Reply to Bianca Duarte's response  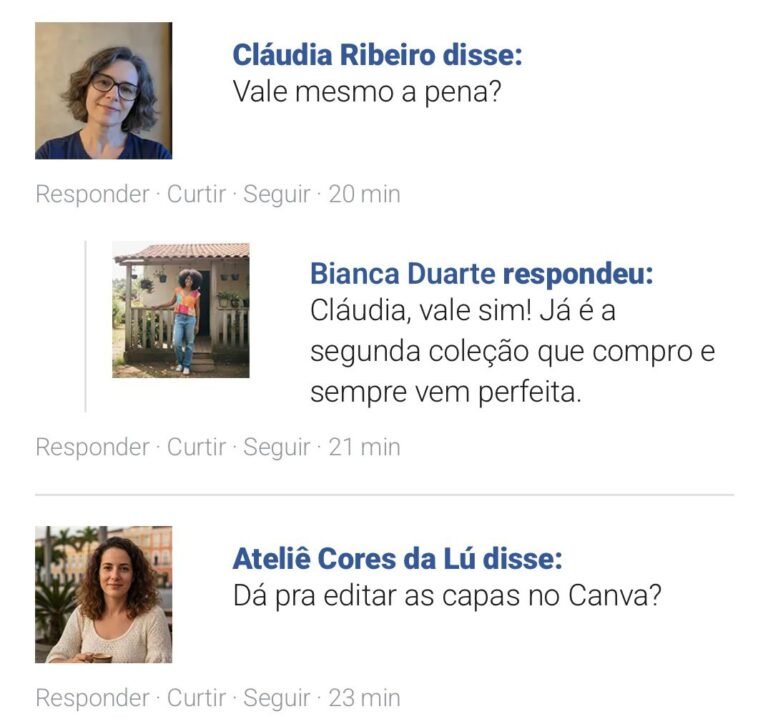(92, 447)
